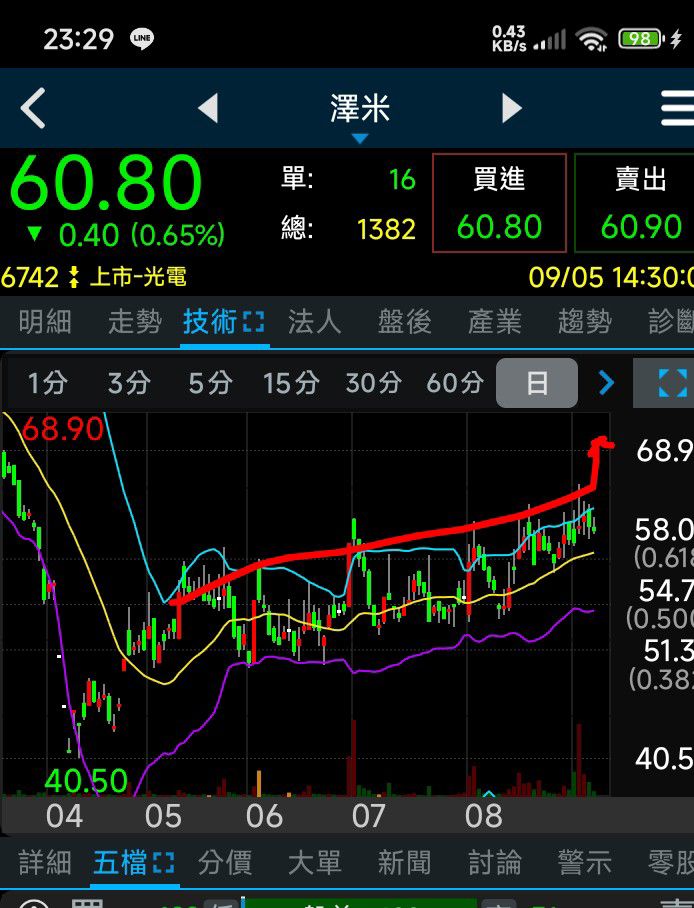Open the hamburger menu

click(677, 108)
